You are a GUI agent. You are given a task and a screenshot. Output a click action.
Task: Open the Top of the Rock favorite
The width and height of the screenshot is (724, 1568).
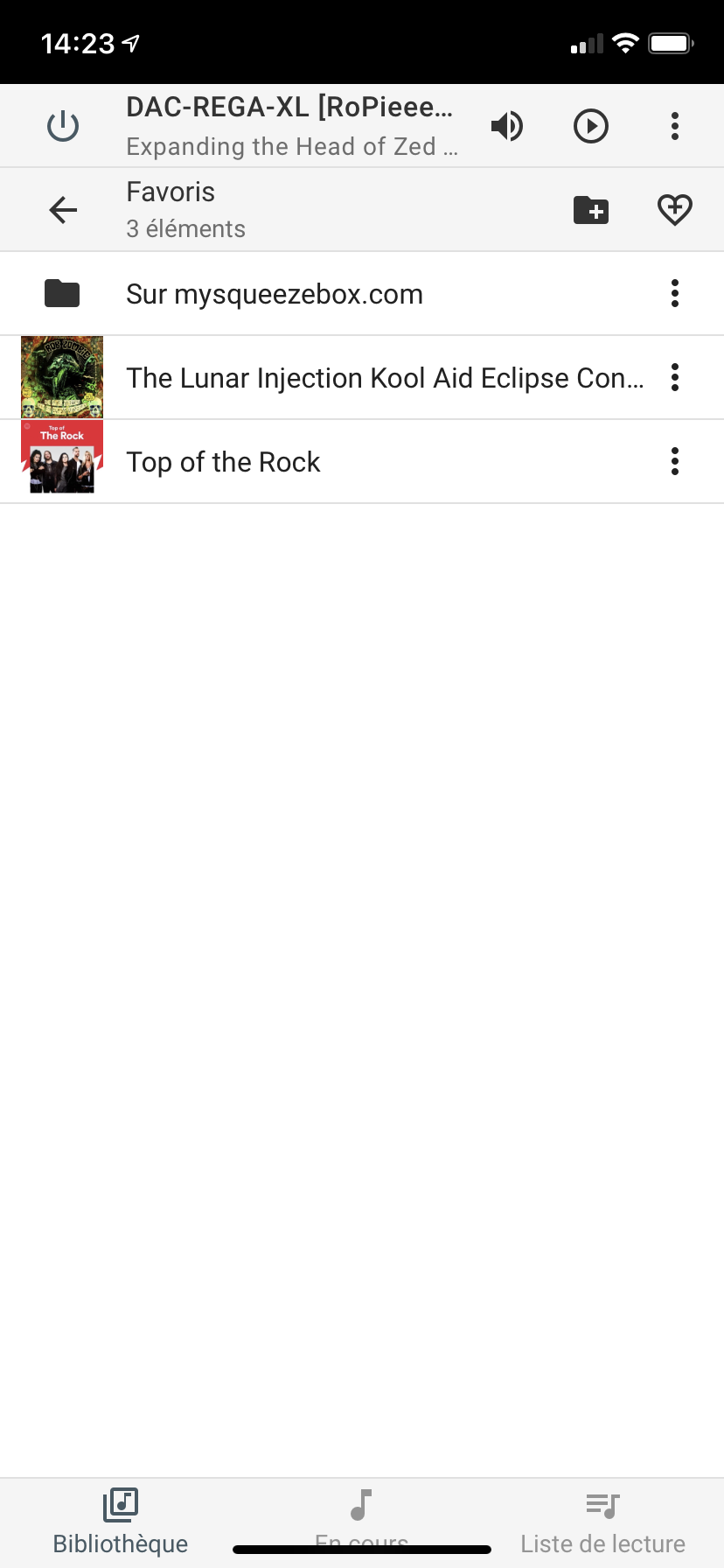click(x=224, y=462)
